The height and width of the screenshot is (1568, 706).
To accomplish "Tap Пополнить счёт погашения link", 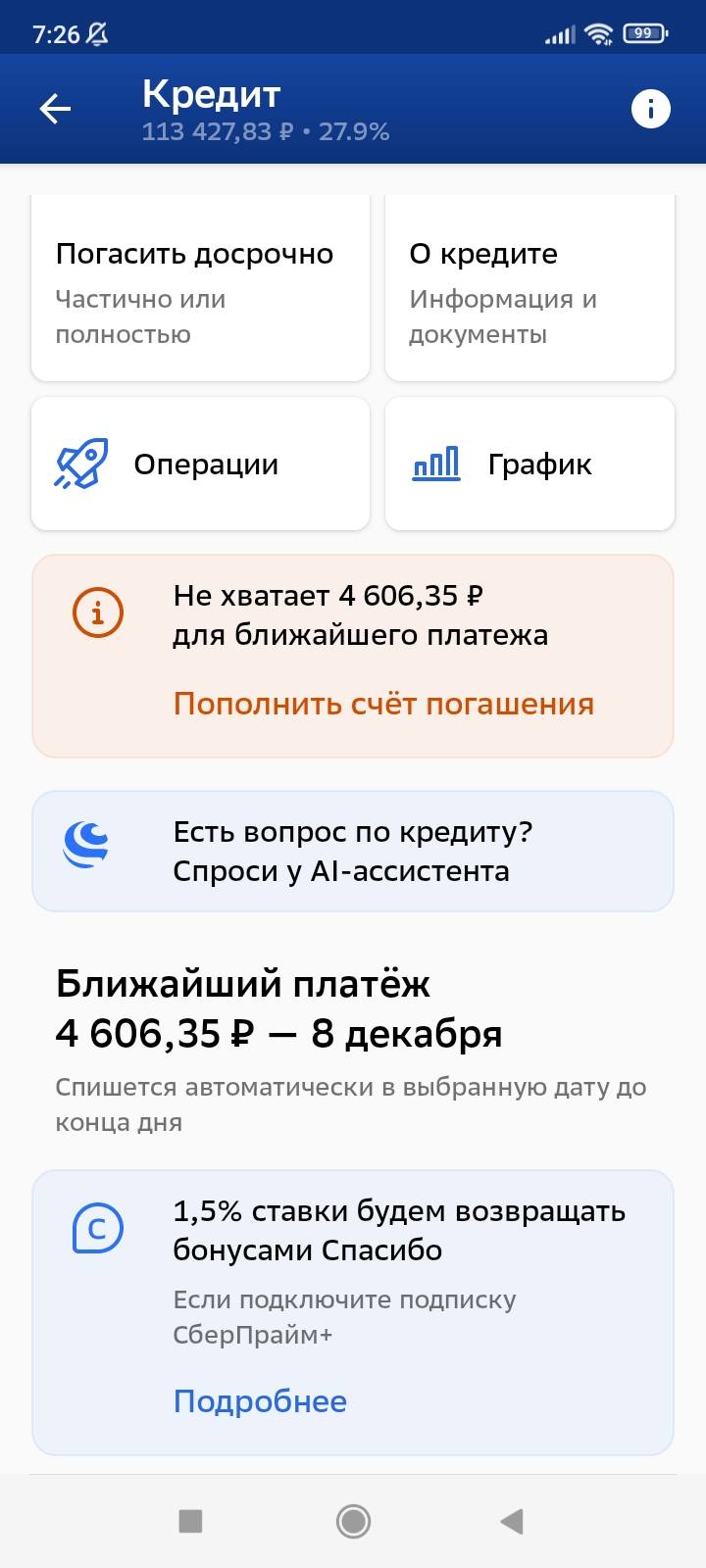I will pos(382,703).
